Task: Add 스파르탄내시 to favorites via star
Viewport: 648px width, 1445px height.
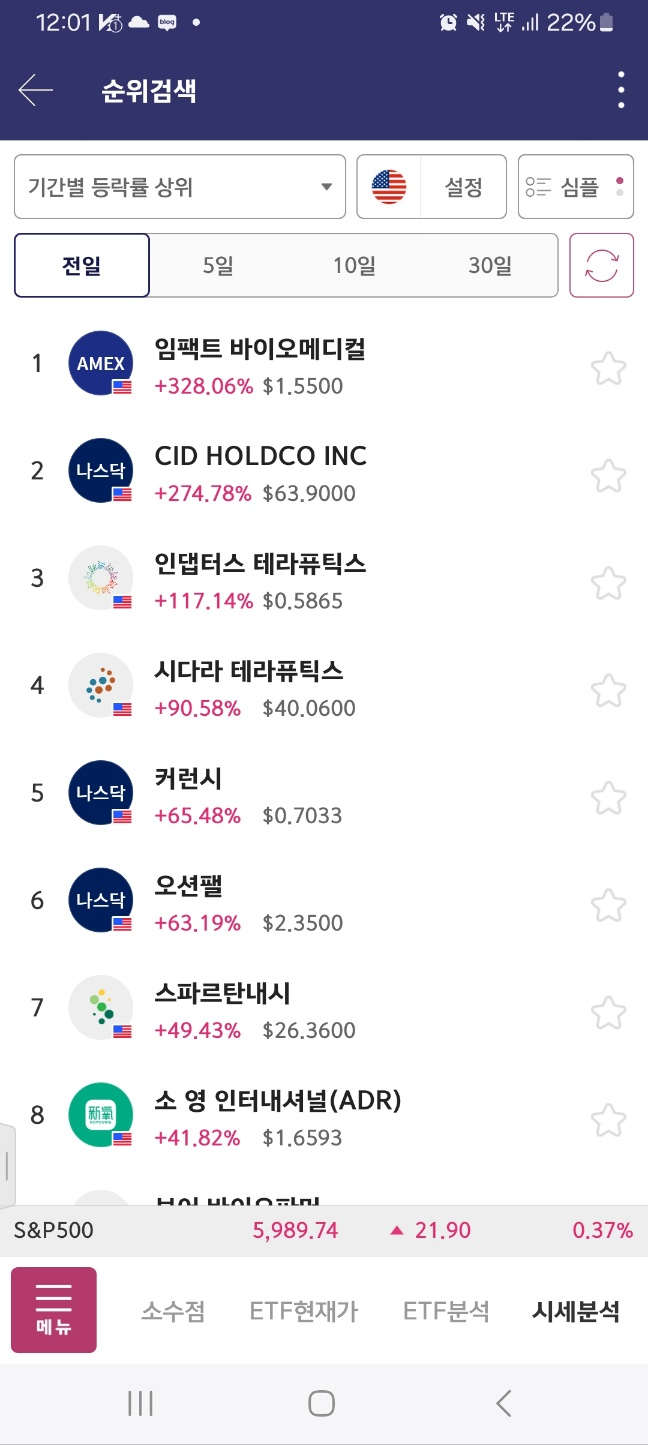Action: coord(608,1012)
